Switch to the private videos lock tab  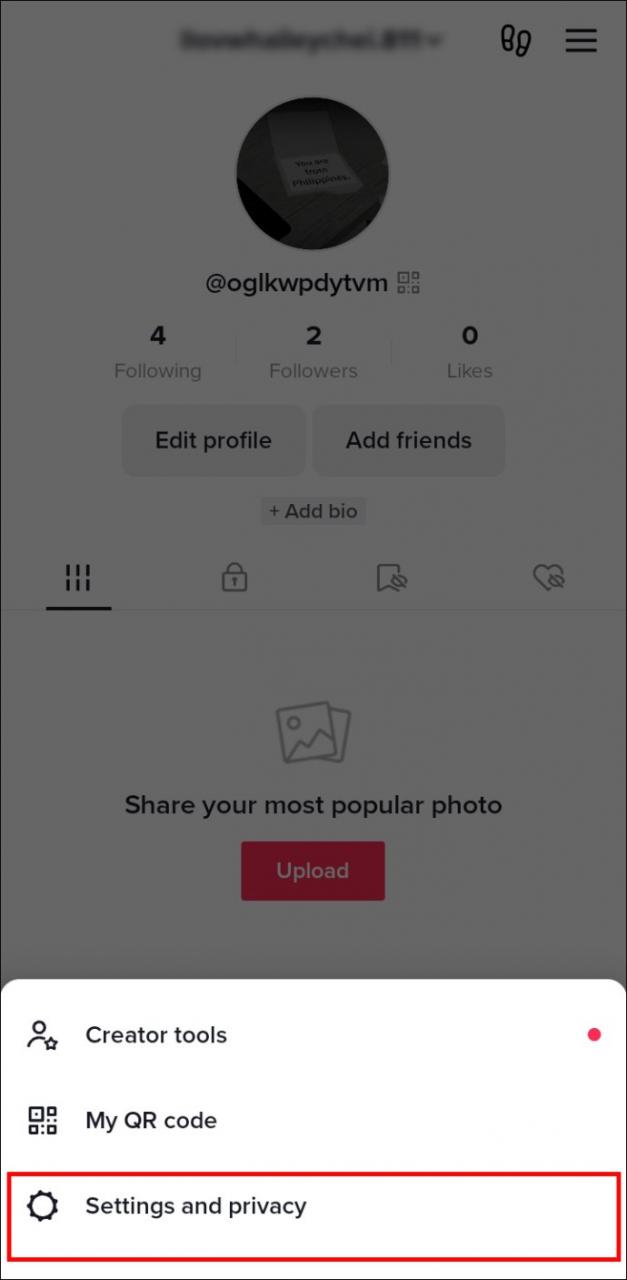(234, 577)
